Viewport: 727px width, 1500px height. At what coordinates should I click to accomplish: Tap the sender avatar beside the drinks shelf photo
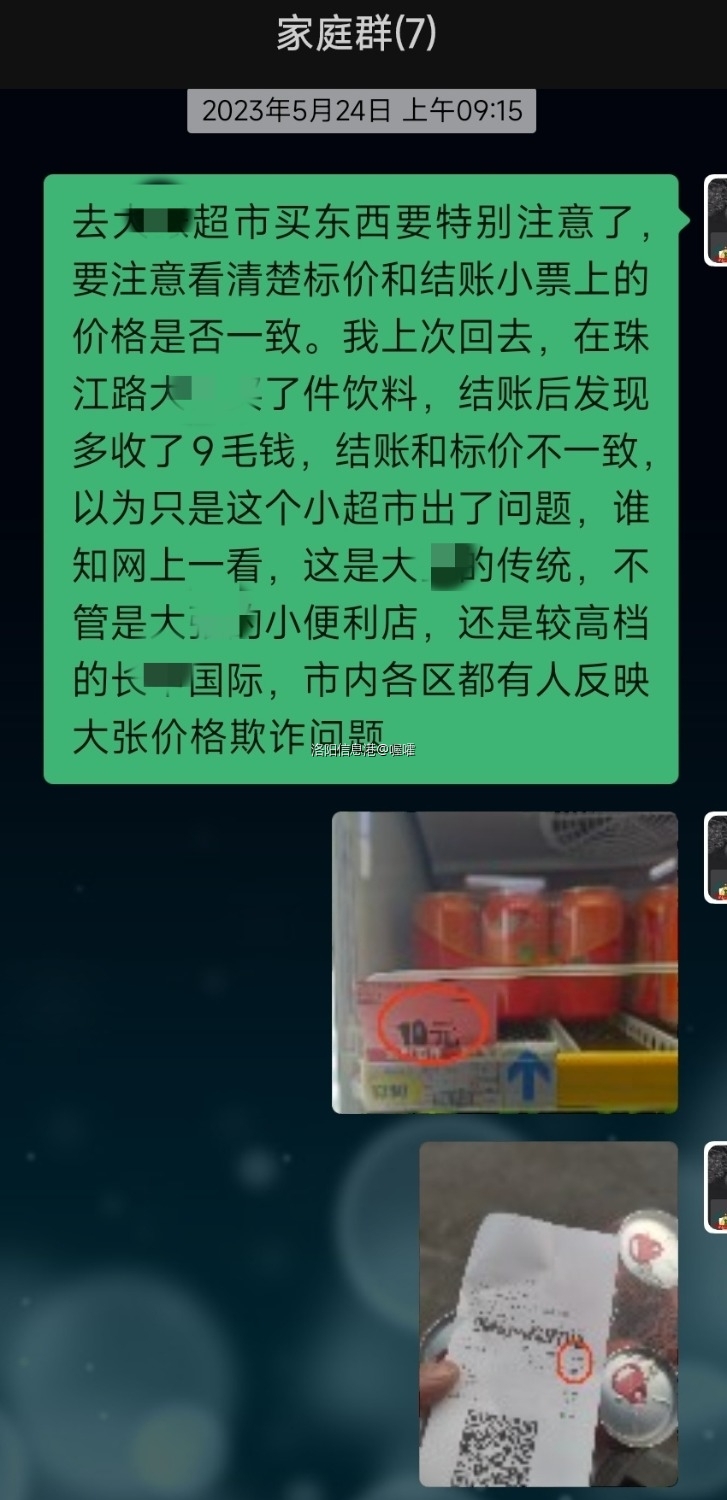[x=717, y=857]
